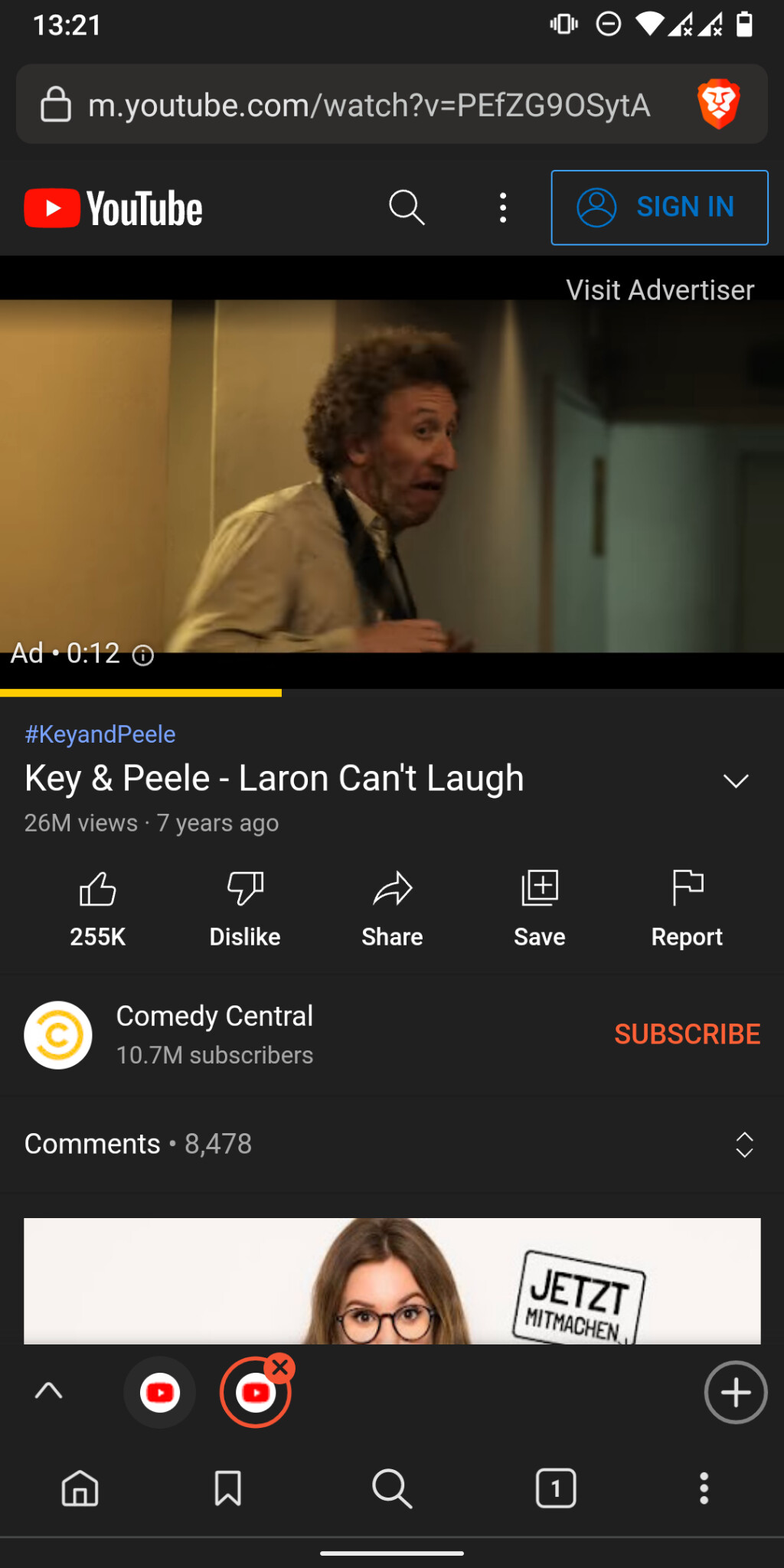Screen dimensions: 784x1568
Task: Open the bookmarks in the bottom toolbar
Action: point(228,1488)
